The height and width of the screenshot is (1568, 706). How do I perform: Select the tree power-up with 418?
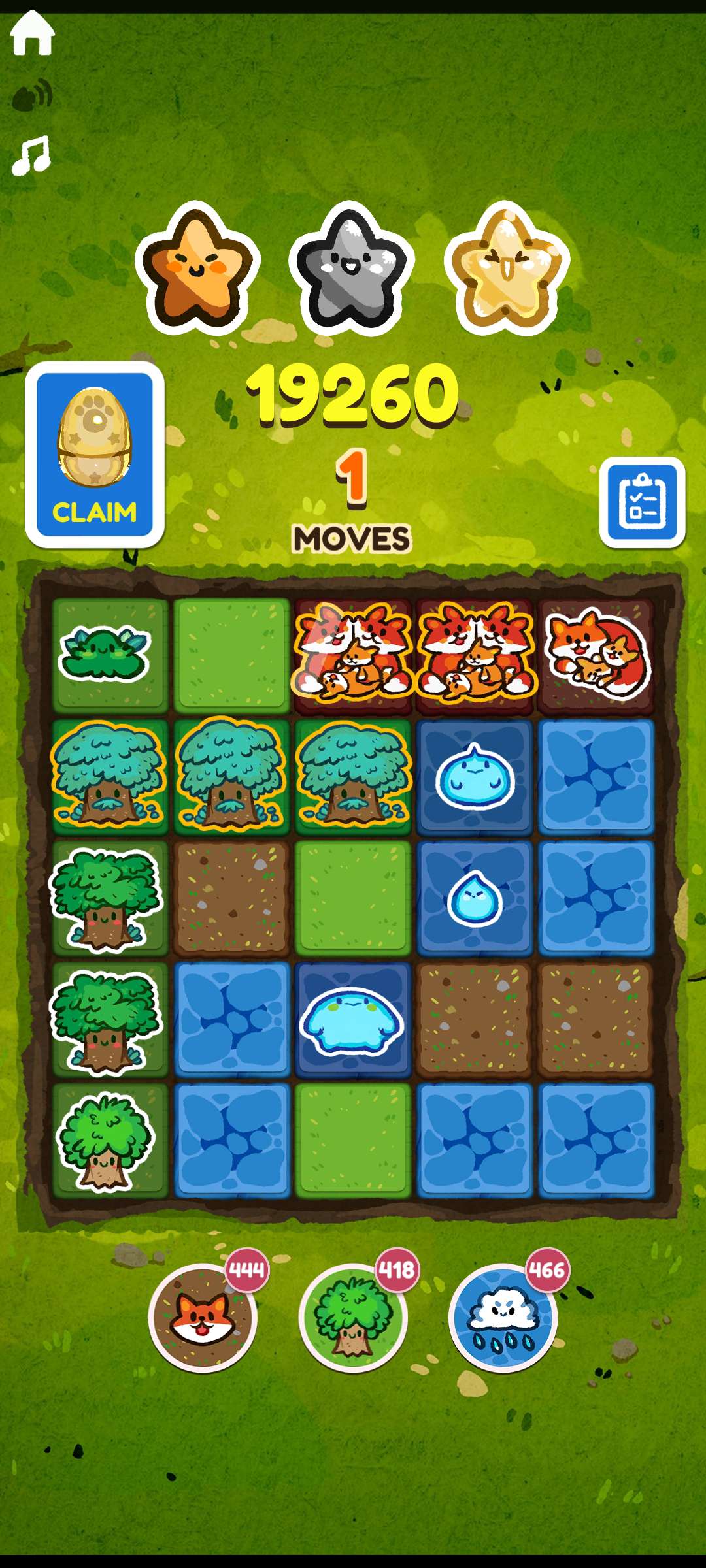pyautogui.click(x=353, y=1317)
